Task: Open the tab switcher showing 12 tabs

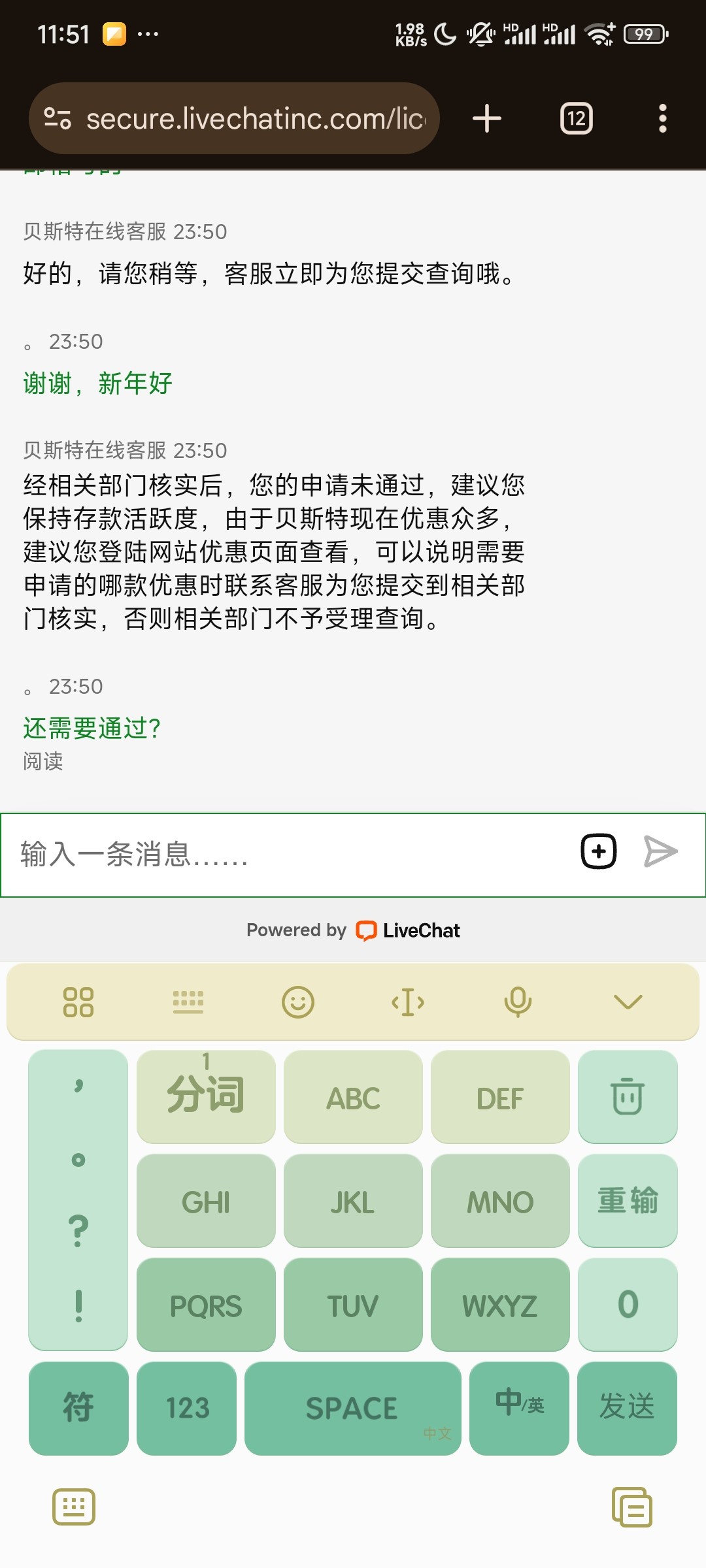Action: click(576, 119)
